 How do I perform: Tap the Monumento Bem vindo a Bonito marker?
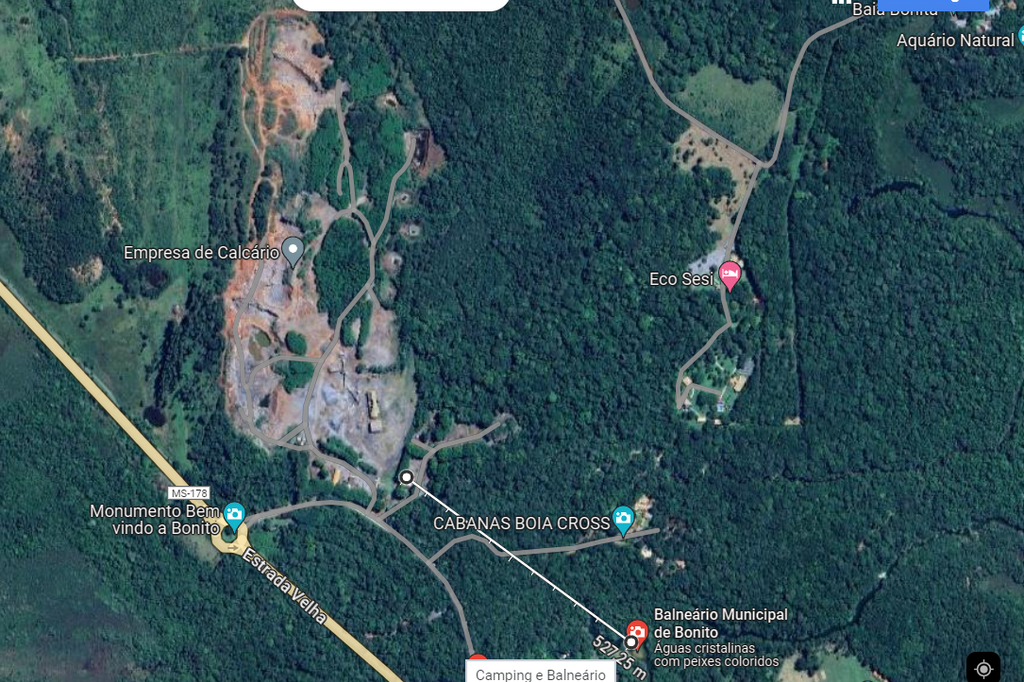pos(234,516)
